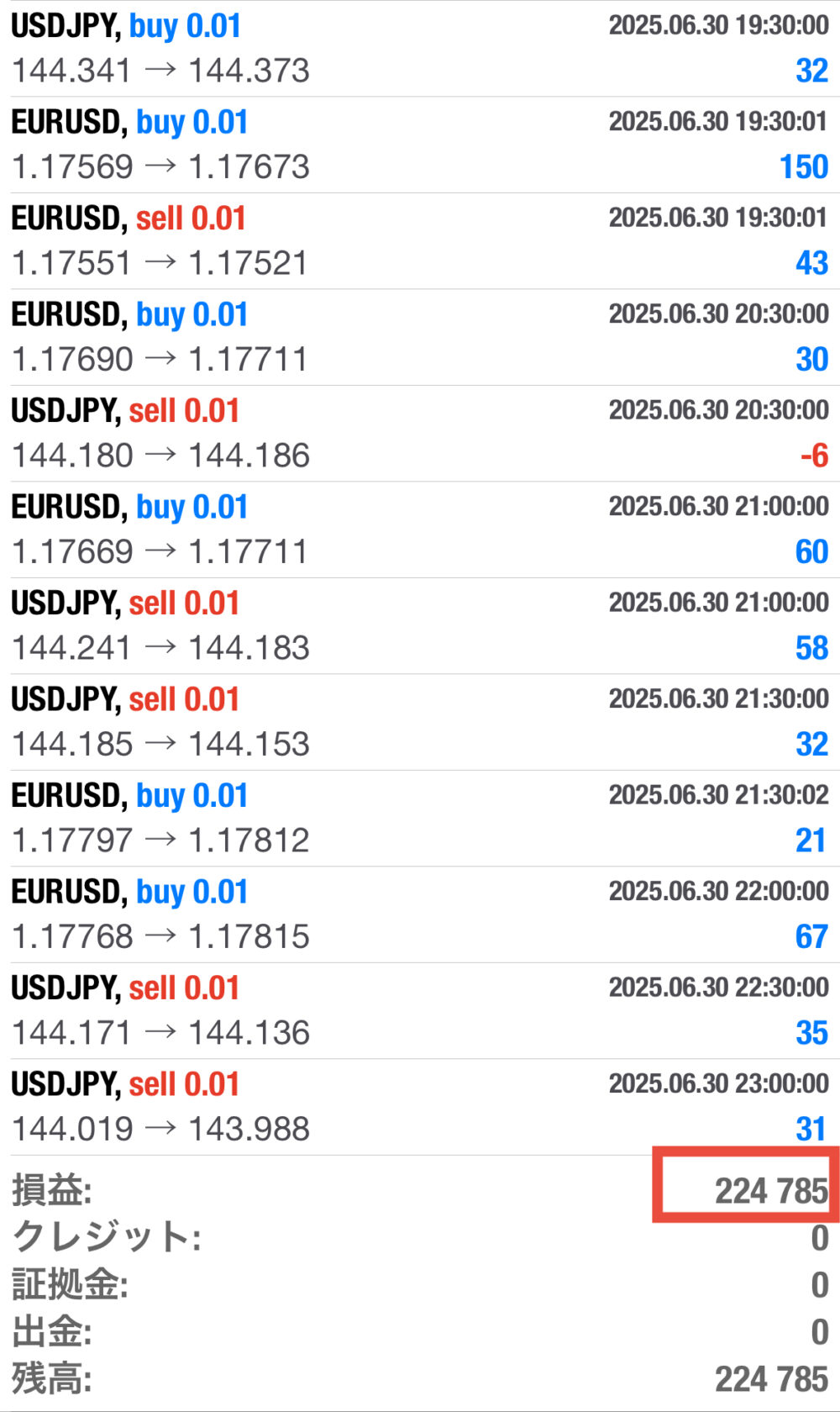
Task: Open EURUSD buy trade at 22:00:00
Action: 420,914
